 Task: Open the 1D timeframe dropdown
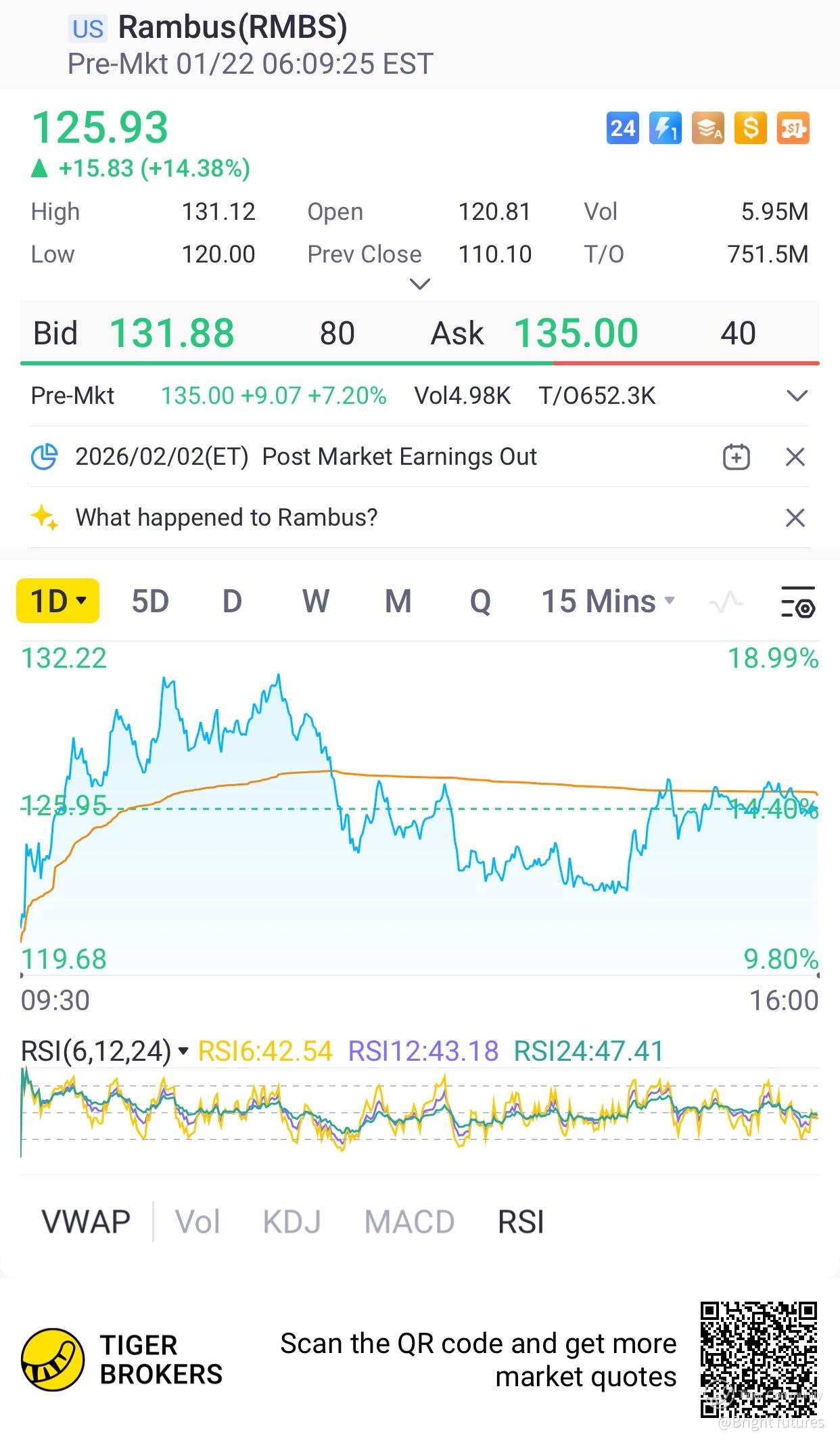click(58, 601)
